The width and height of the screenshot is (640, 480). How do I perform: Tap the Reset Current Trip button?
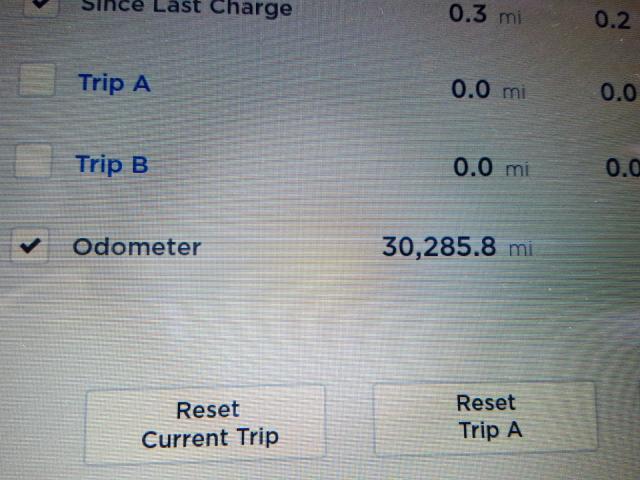click(x=208, y=424)
